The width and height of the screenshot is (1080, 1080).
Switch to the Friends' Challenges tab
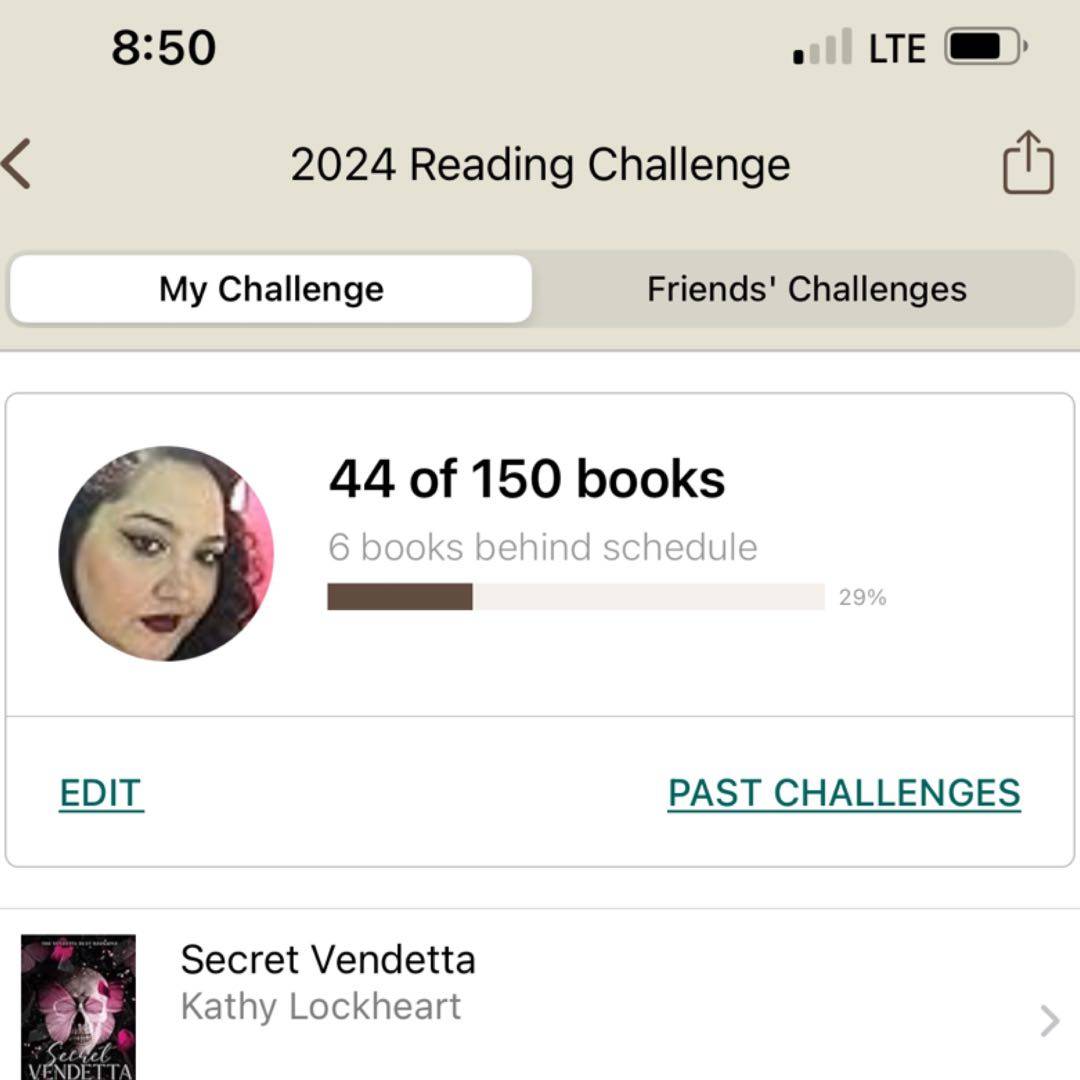coord(806,289)
